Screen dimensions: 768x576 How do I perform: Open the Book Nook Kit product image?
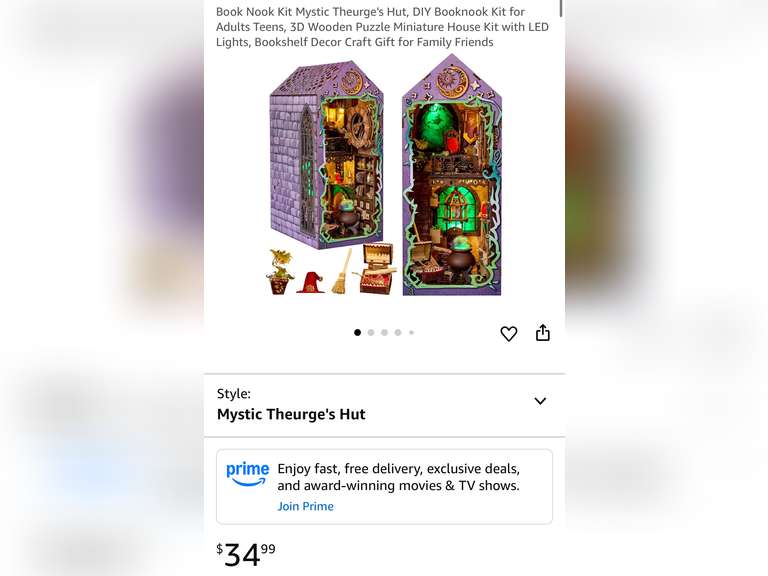[385, 178]
